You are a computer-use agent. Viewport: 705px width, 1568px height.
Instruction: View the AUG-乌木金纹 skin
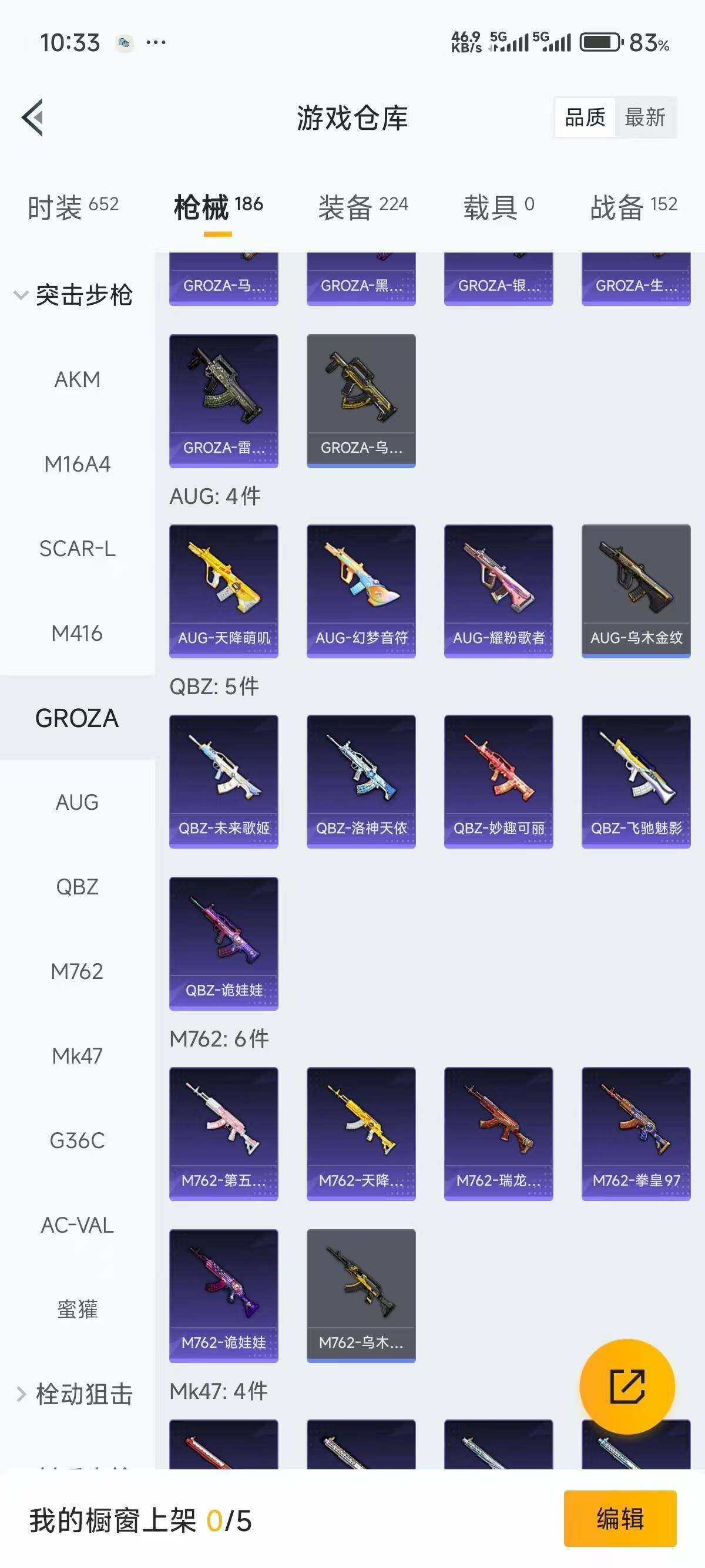636,591
